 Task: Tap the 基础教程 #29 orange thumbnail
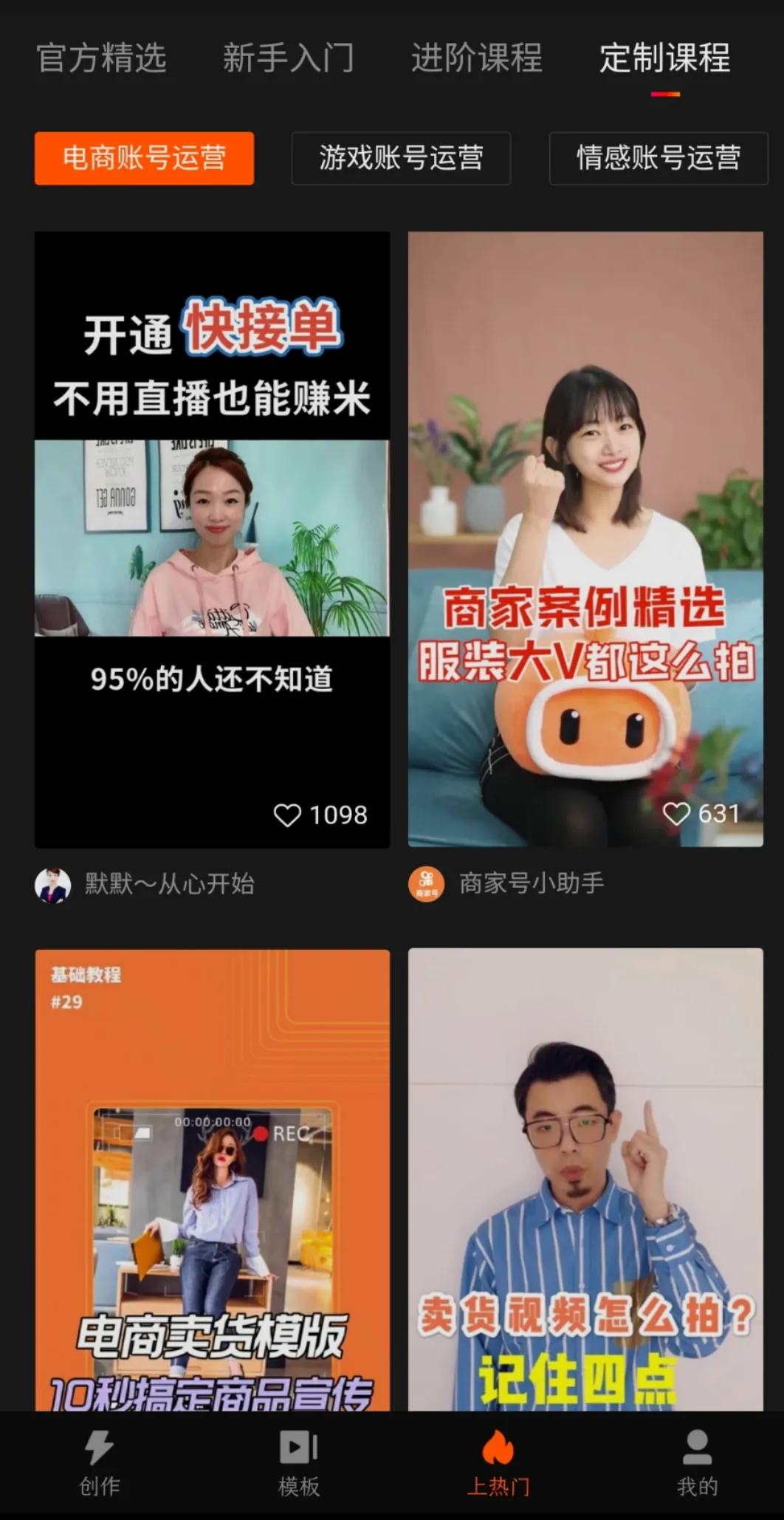pyautogui.click(x=211, y=1182)
